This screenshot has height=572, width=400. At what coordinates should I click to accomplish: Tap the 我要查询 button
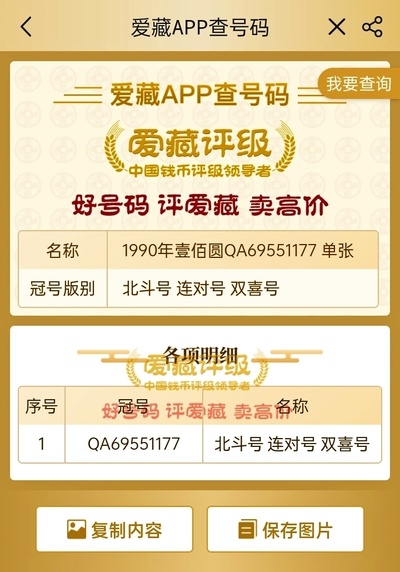[x=359, y=84]
